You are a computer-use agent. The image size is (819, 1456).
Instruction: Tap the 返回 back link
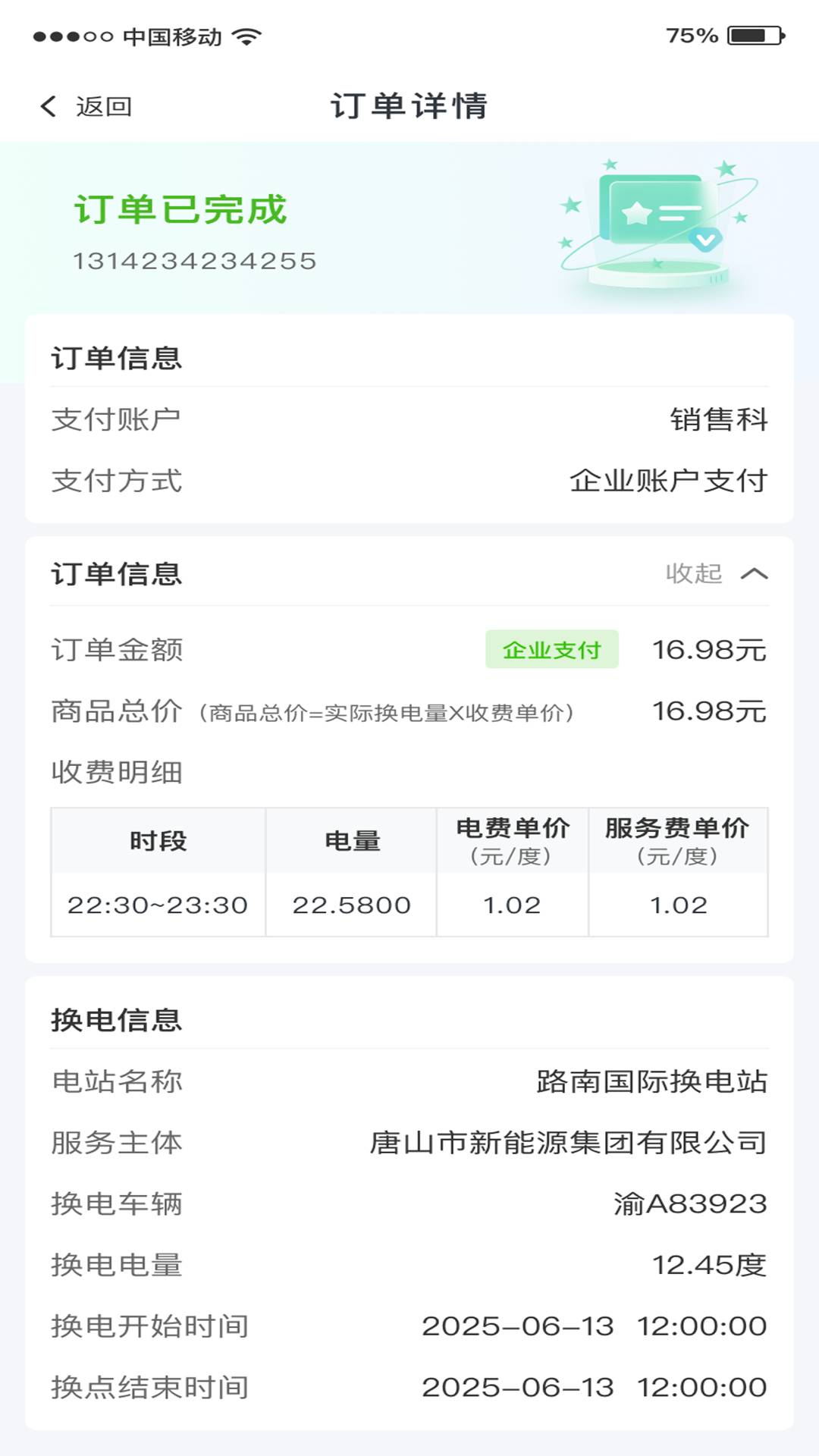(x=103, y=106)
